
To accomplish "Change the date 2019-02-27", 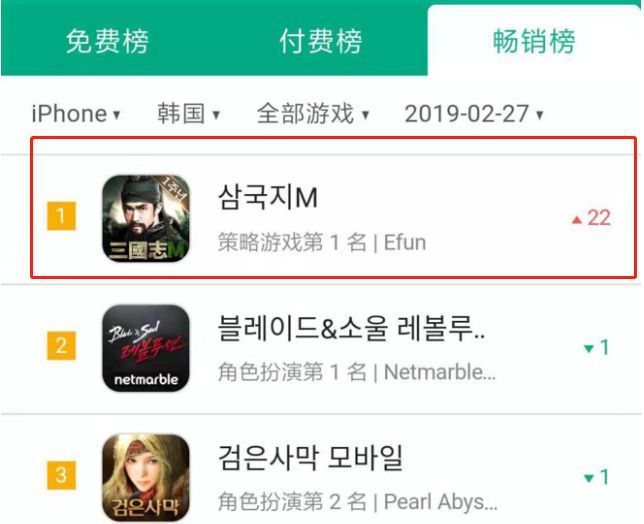I will (x=474, y=113).
